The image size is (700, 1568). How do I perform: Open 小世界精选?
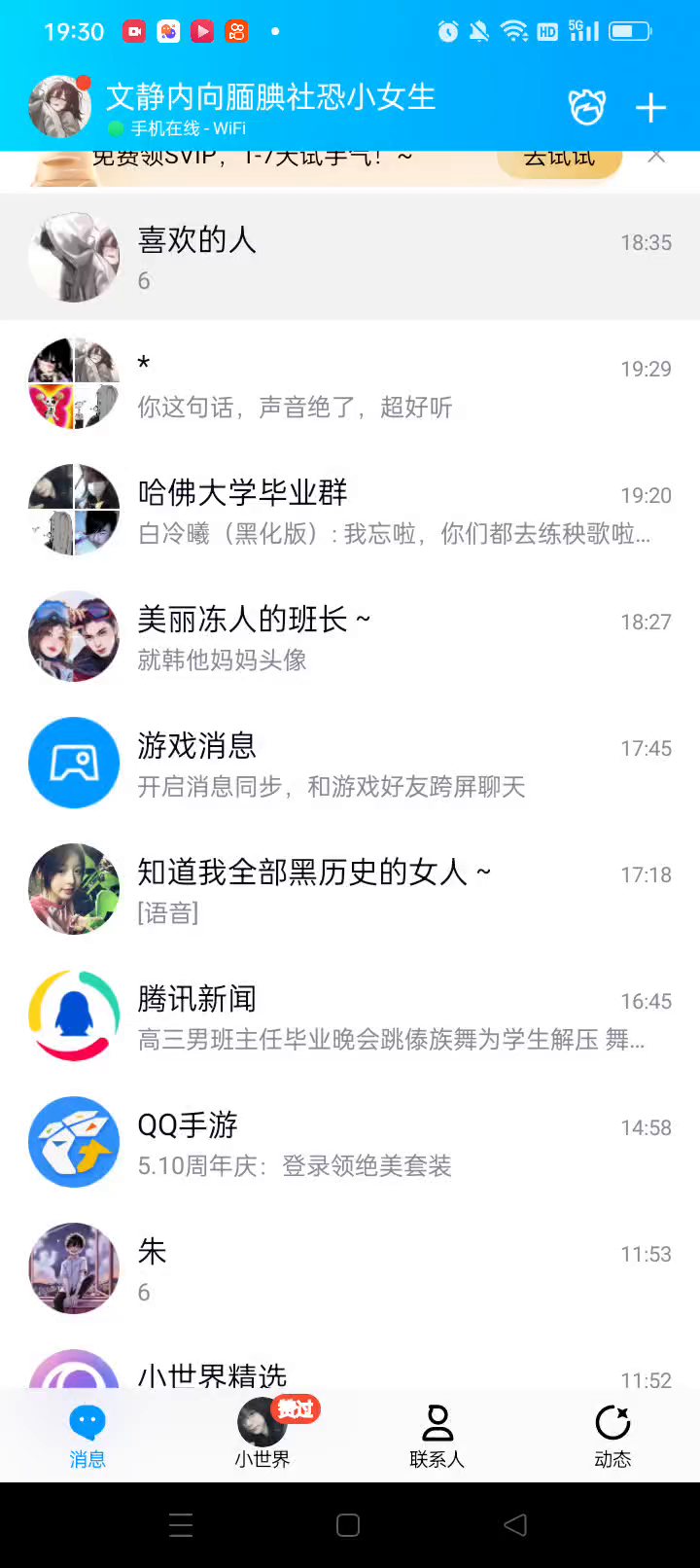point(350,1372)
